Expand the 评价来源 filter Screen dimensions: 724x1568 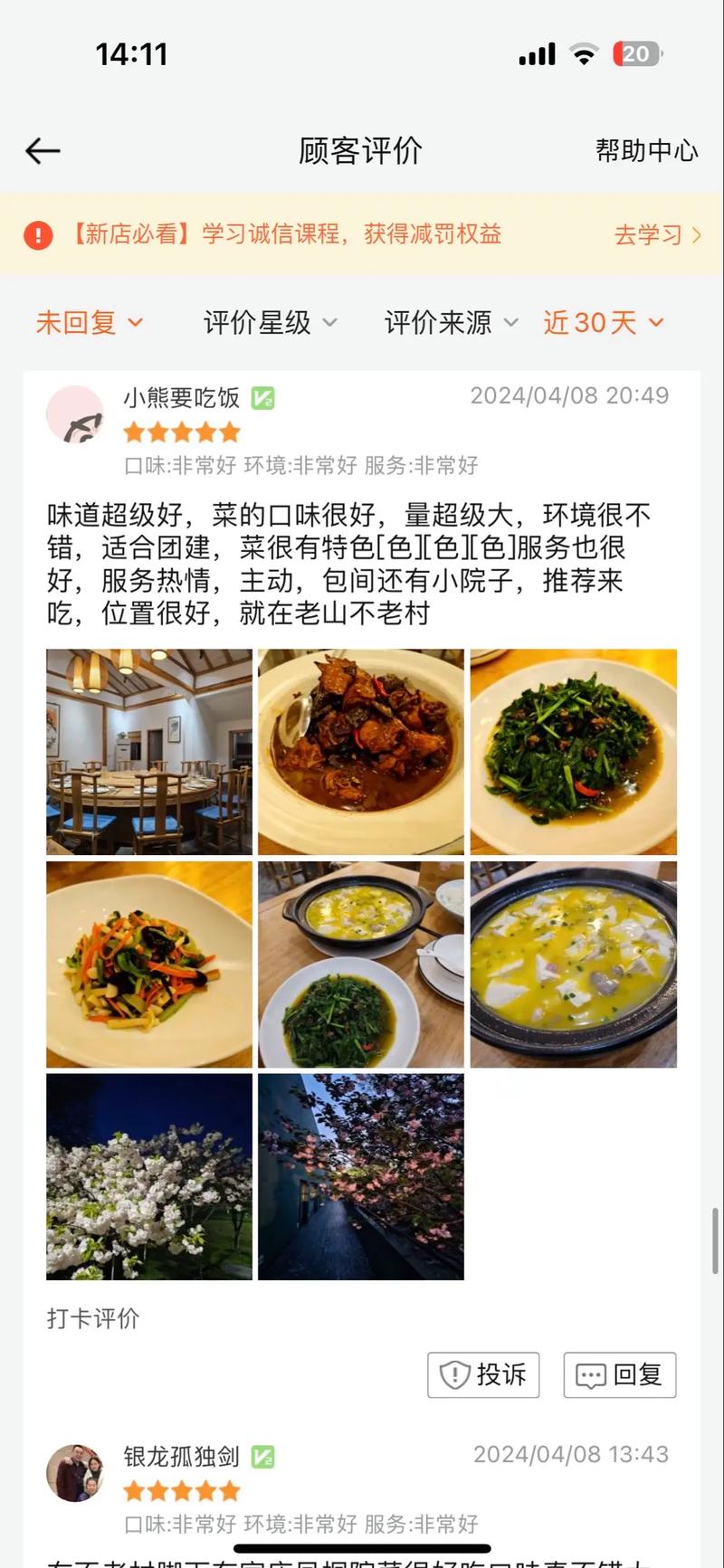[x=449, y=322]
